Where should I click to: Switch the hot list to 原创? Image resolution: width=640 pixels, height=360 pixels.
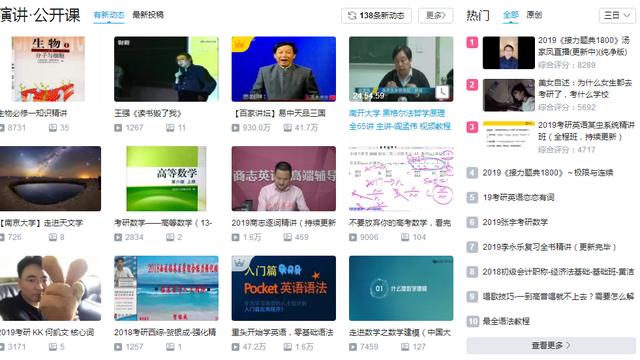[x=534, y=15]
